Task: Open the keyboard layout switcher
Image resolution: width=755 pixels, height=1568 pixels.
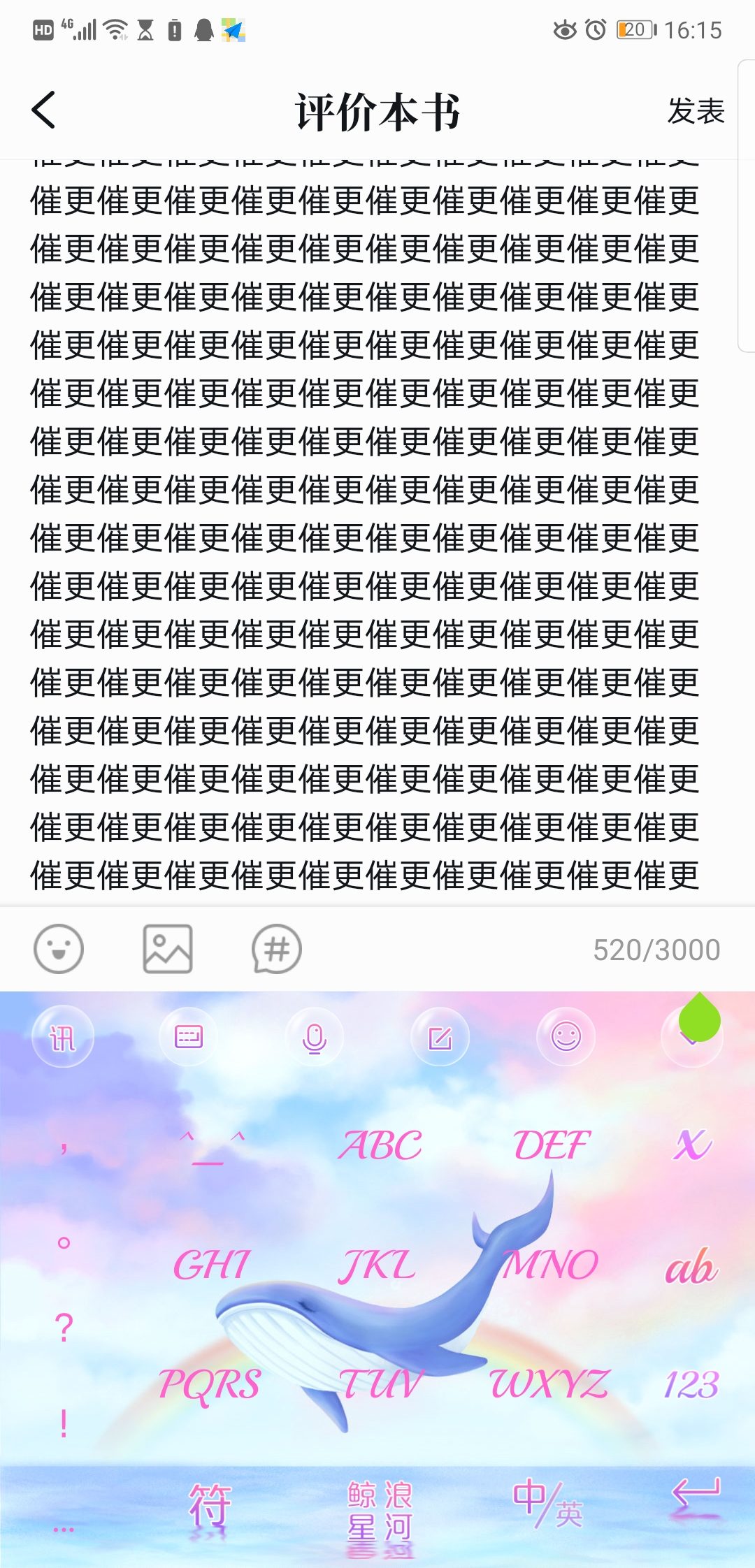Action: (189, 1038)
